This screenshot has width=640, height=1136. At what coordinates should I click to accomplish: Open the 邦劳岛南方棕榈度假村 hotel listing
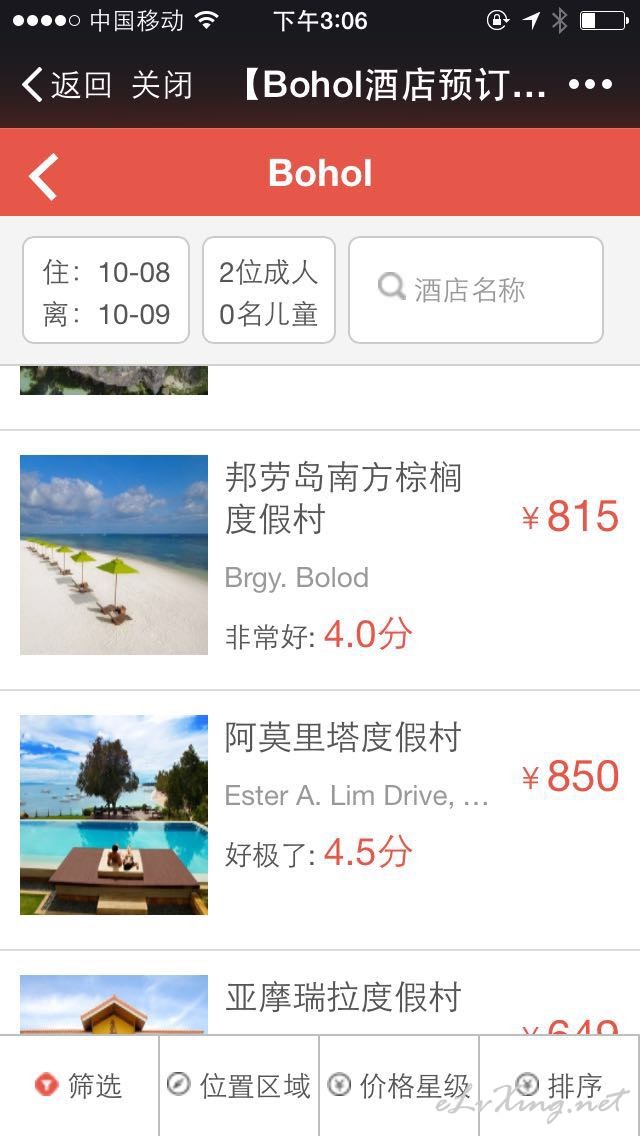tap(320, 560)
